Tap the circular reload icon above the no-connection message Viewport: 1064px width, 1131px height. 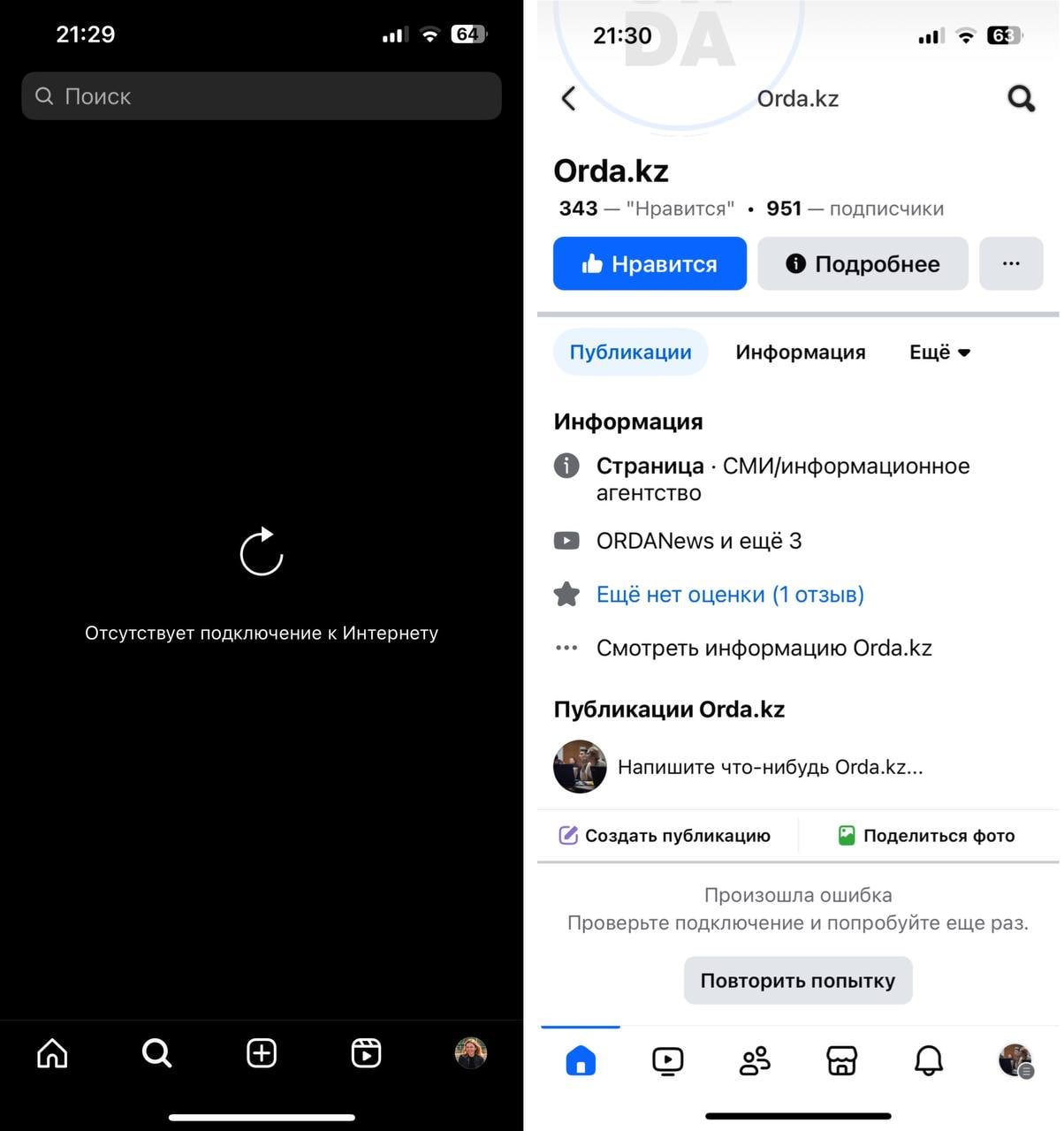pyautogui.click(x=262, y=552)
